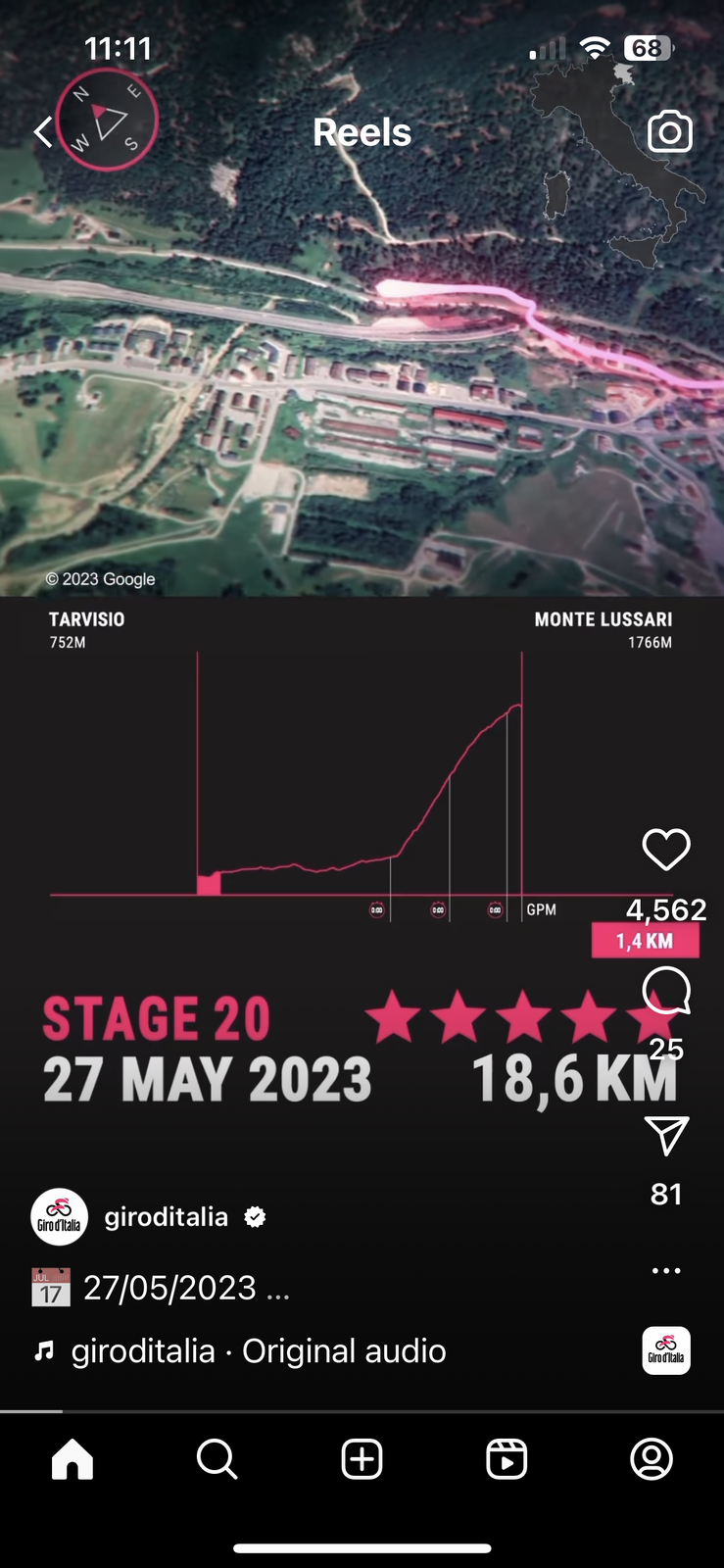Viewport: 724px width, 1568px height.
Task: Share this reel via send icon
Action: tap(666, 1137)
